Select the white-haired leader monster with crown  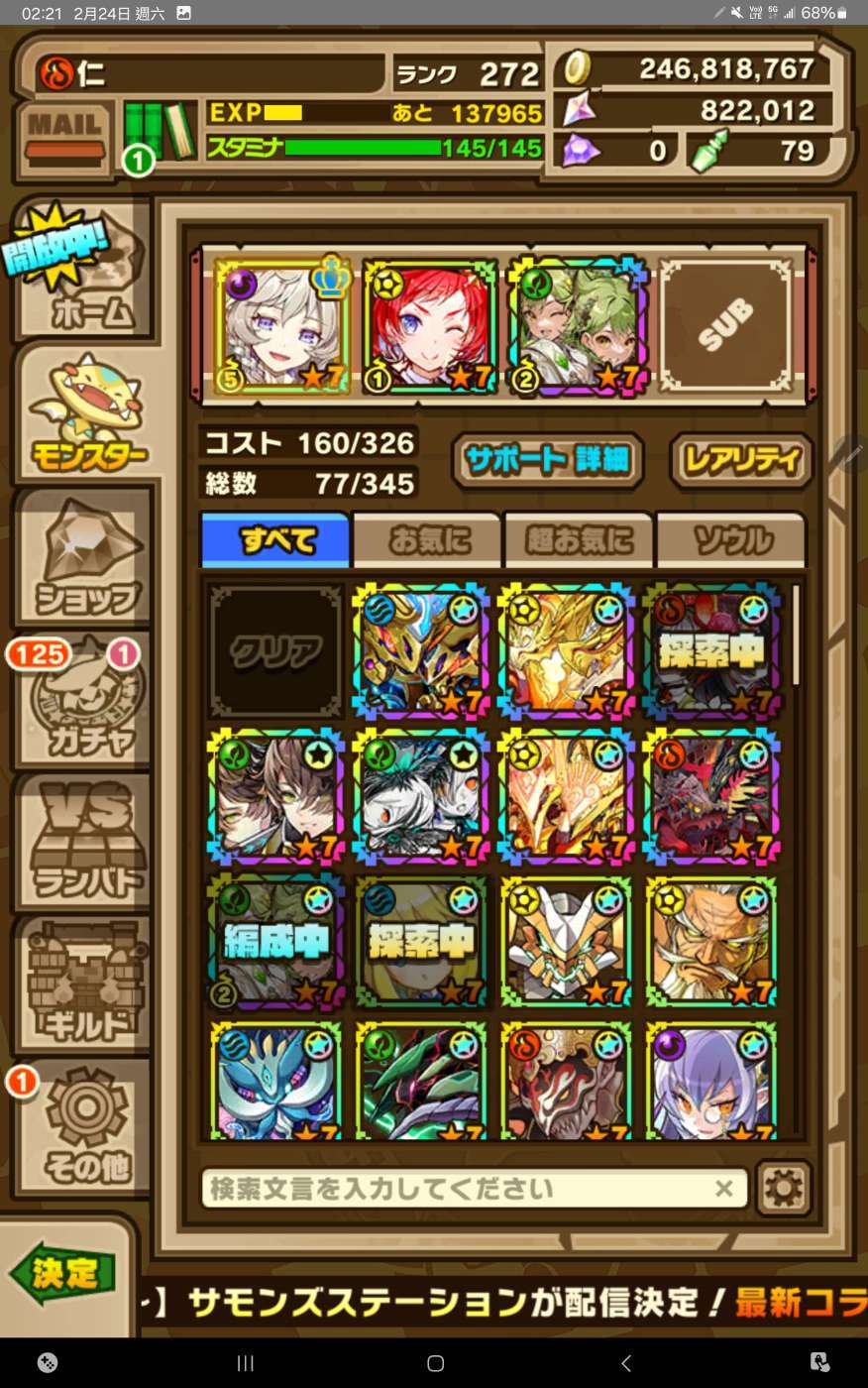(x=283, y=326)
